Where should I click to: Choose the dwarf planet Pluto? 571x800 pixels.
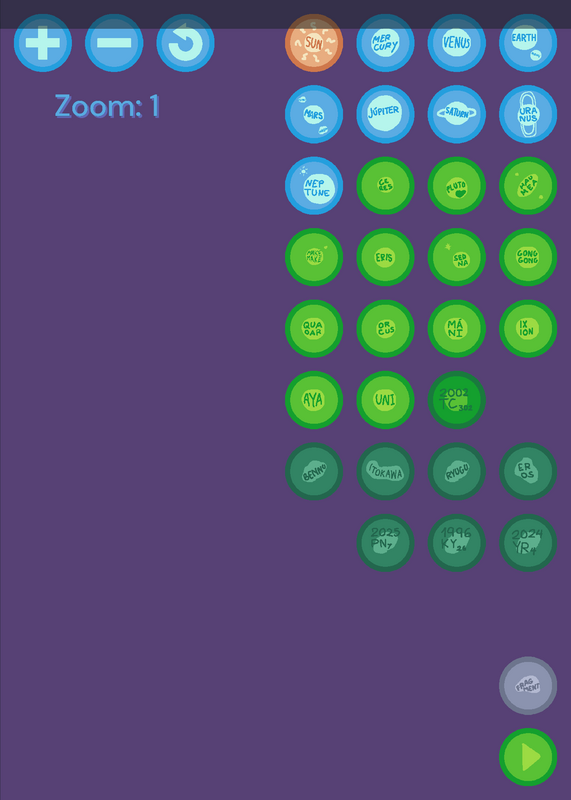coord(457,186)
